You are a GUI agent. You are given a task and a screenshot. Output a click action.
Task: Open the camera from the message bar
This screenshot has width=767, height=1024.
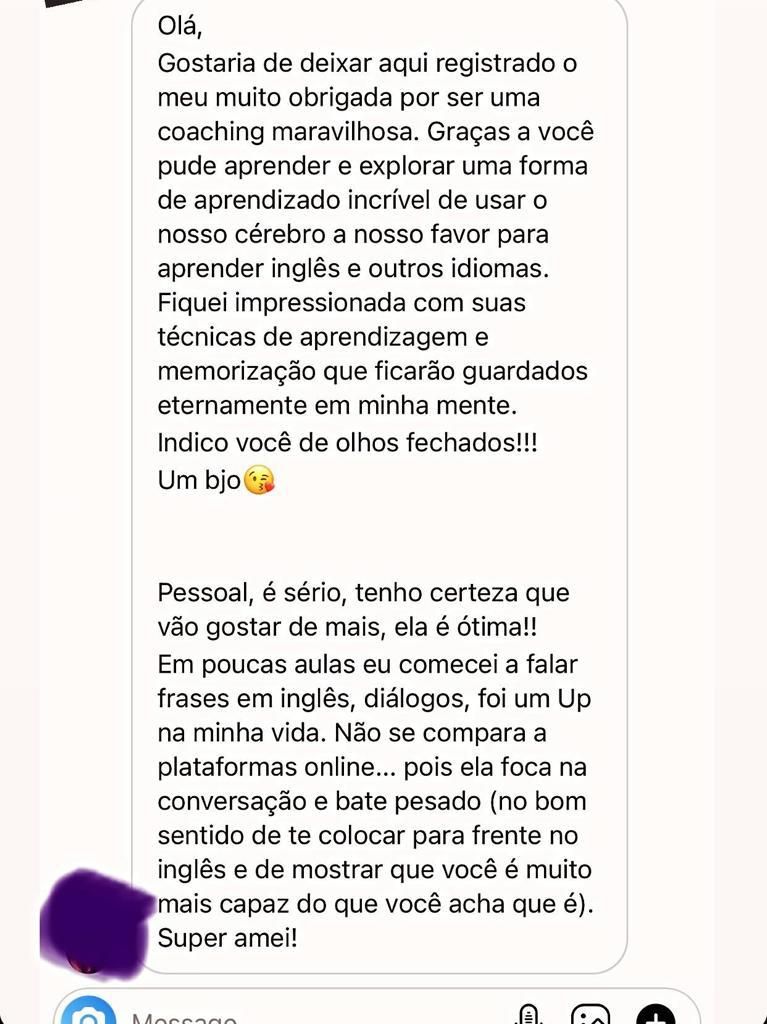pos(88,1015)
